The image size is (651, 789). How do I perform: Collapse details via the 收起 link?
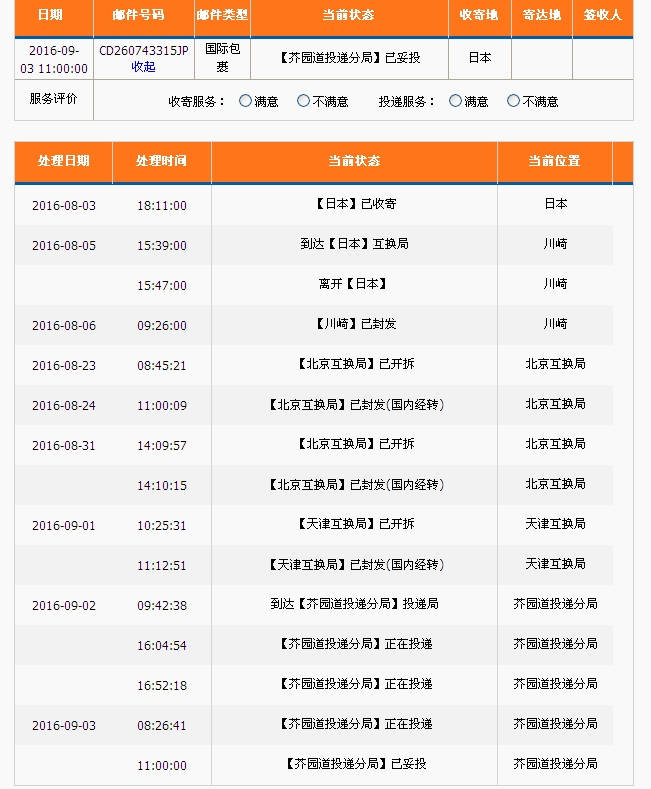143,67
